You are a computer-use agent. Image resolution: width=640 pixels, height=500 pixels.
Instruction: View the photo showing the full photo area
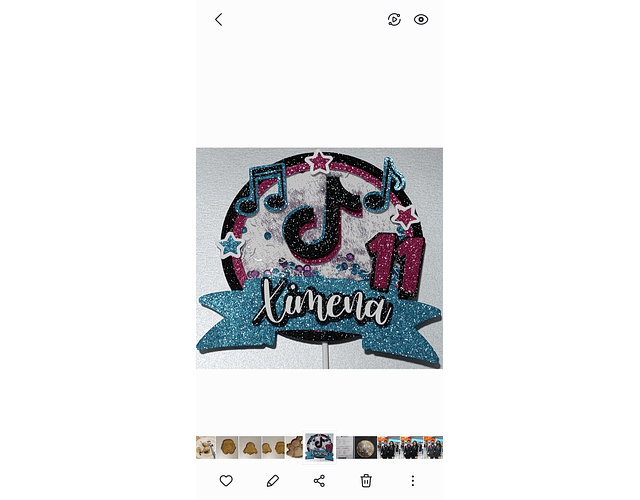(319, 258)
